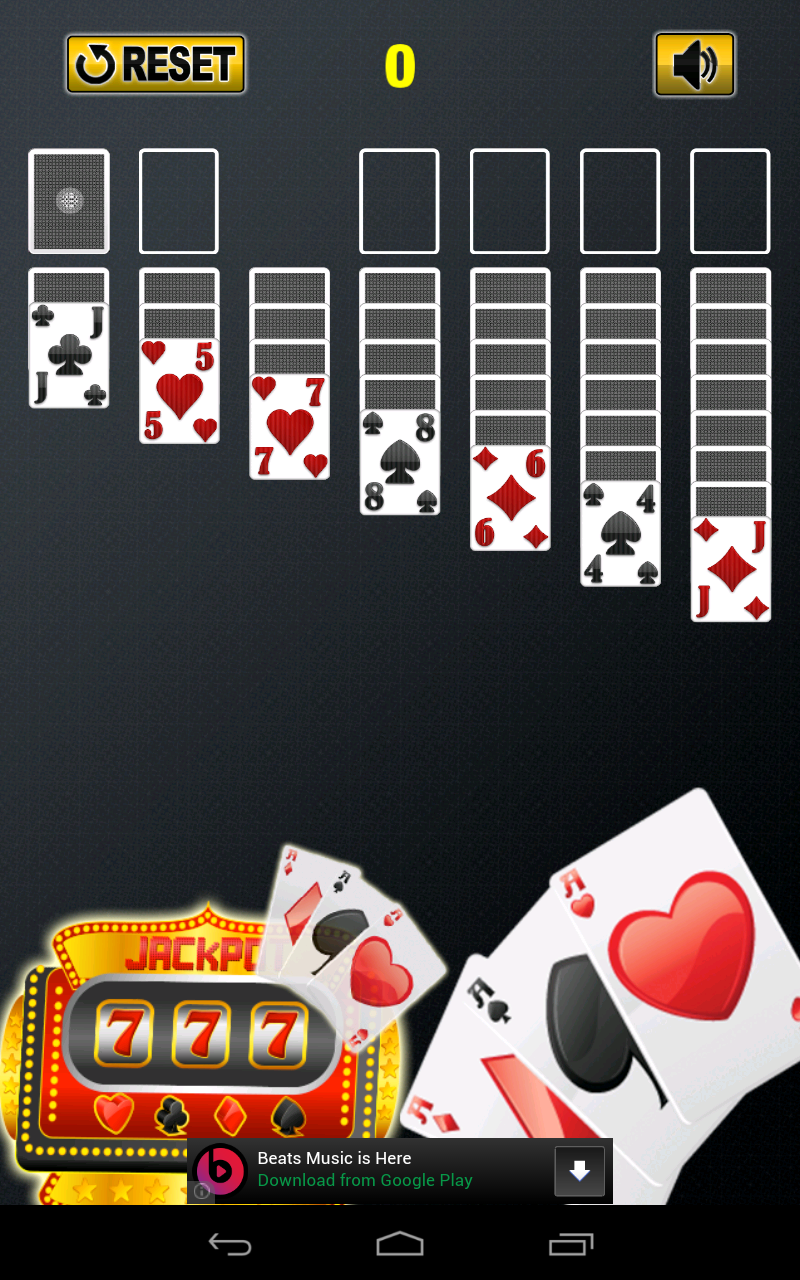Tap the RESET button
The image size is (800, 1280).
[x=156, y=65]
